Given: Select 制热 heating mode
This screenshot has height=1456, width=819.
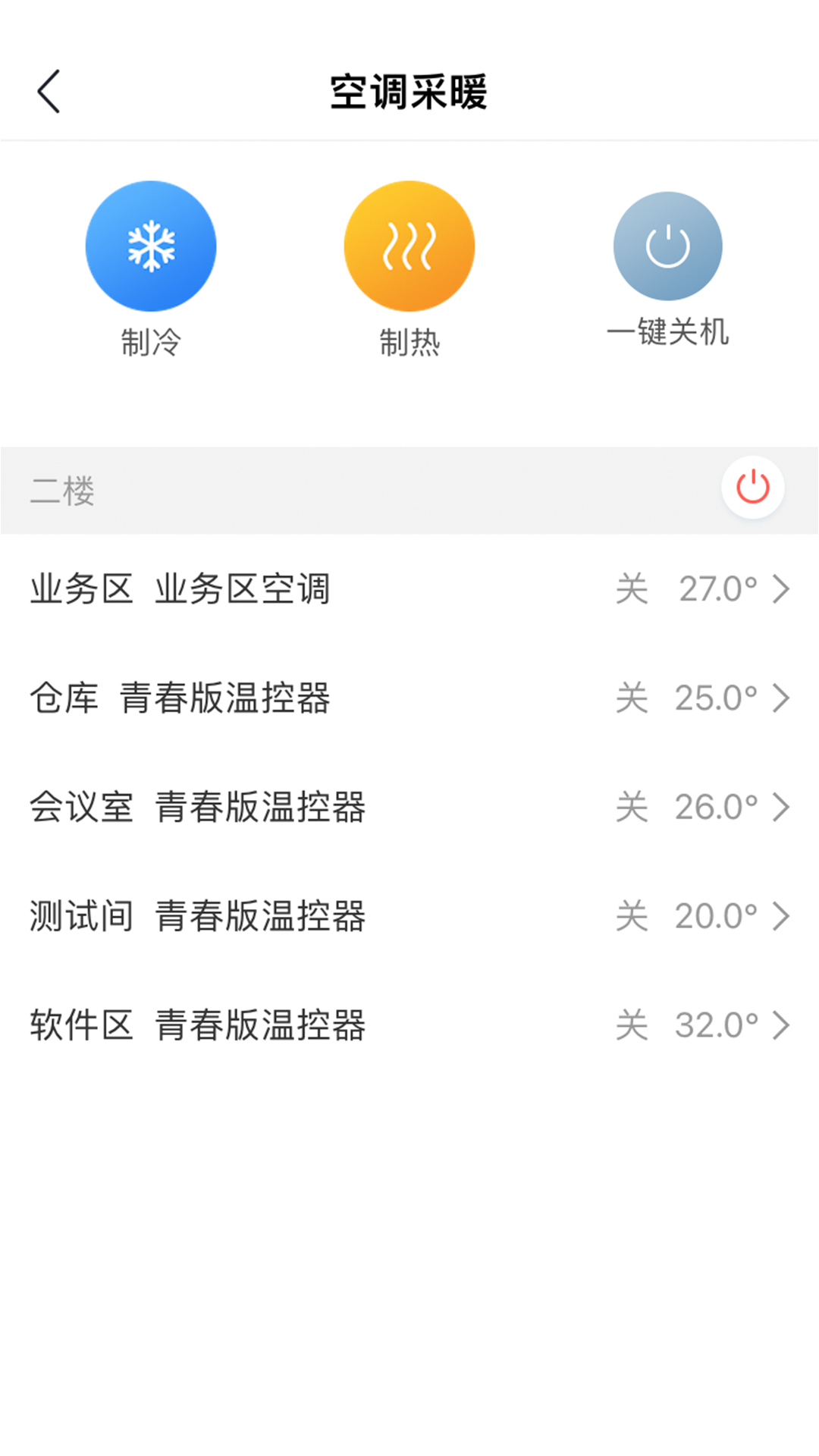Looking at the screenshot, I should click(409, 246).
